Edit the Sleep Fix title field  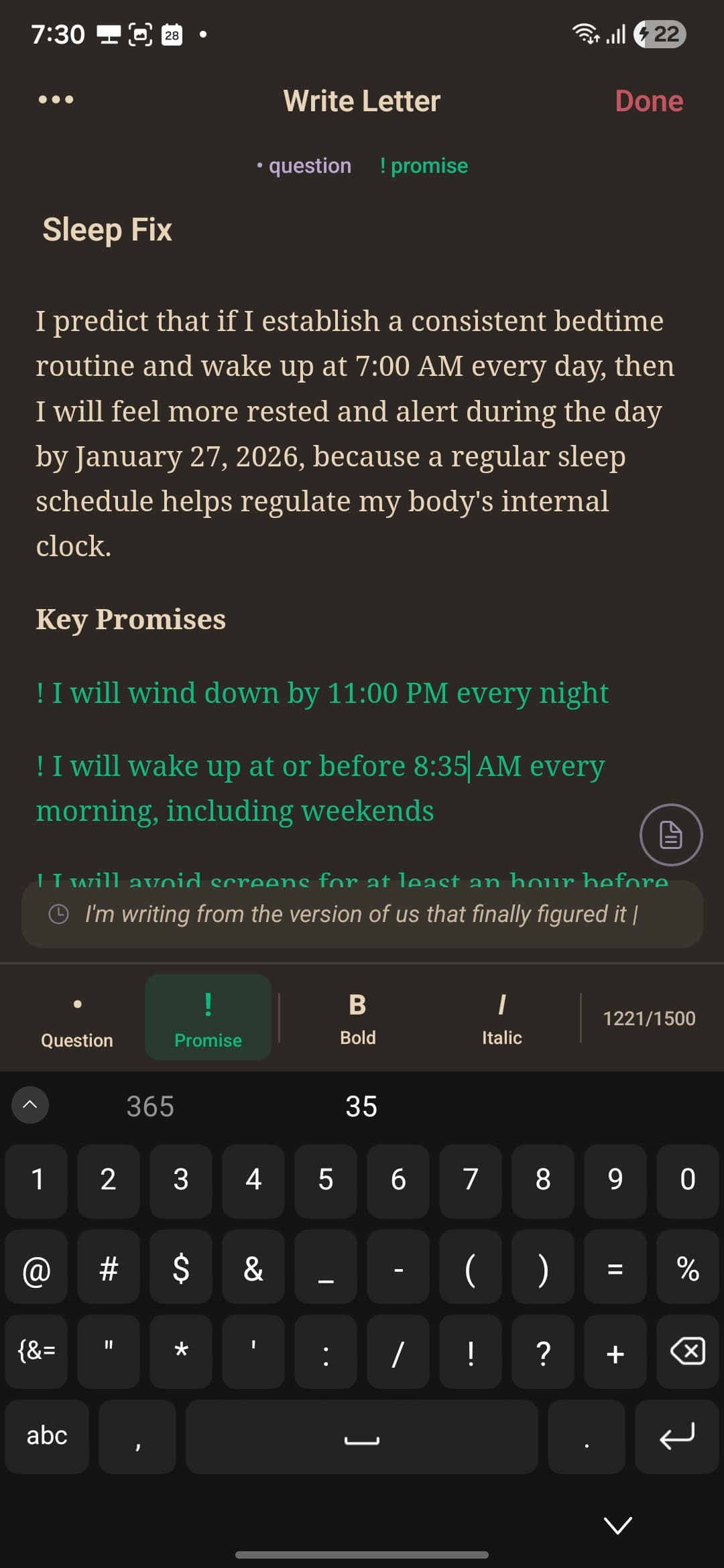pos(107,230)
